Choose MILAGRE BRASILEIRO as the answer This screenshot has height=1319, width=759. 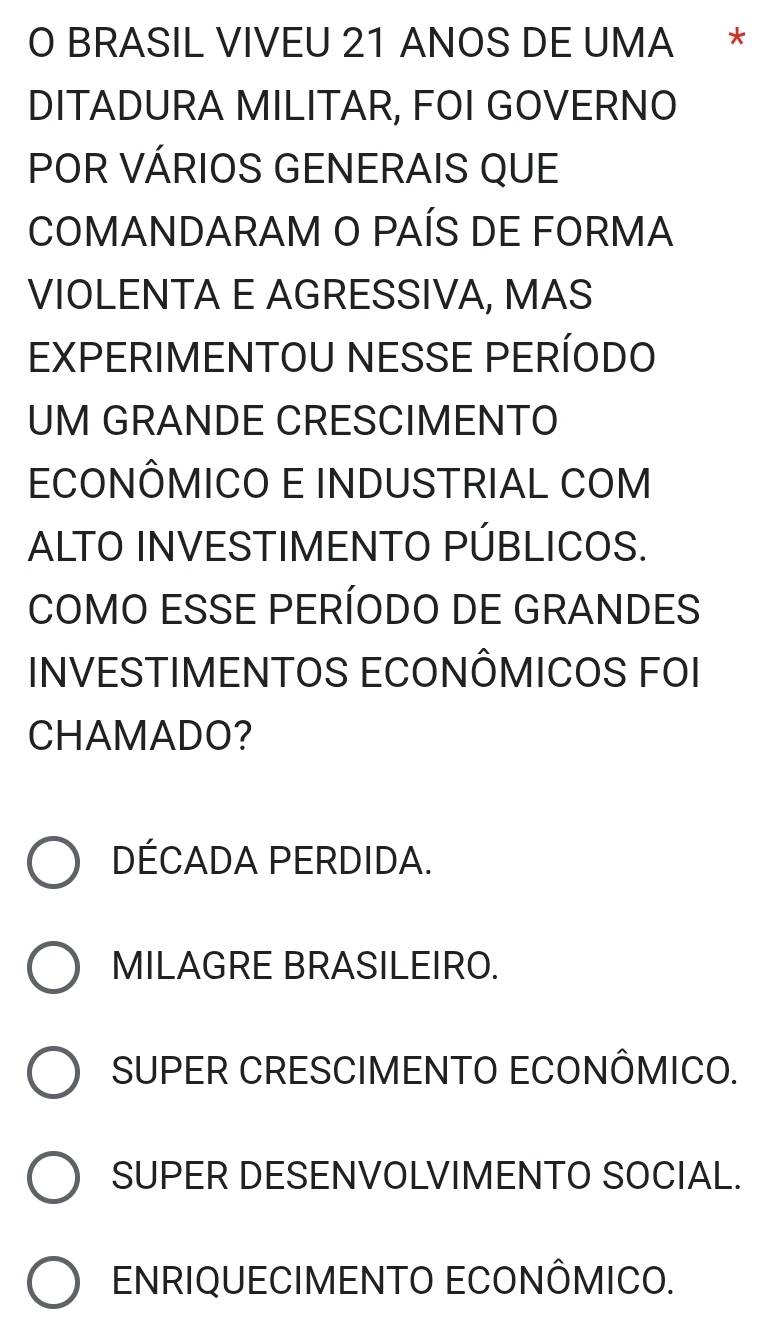pos(53,967)
